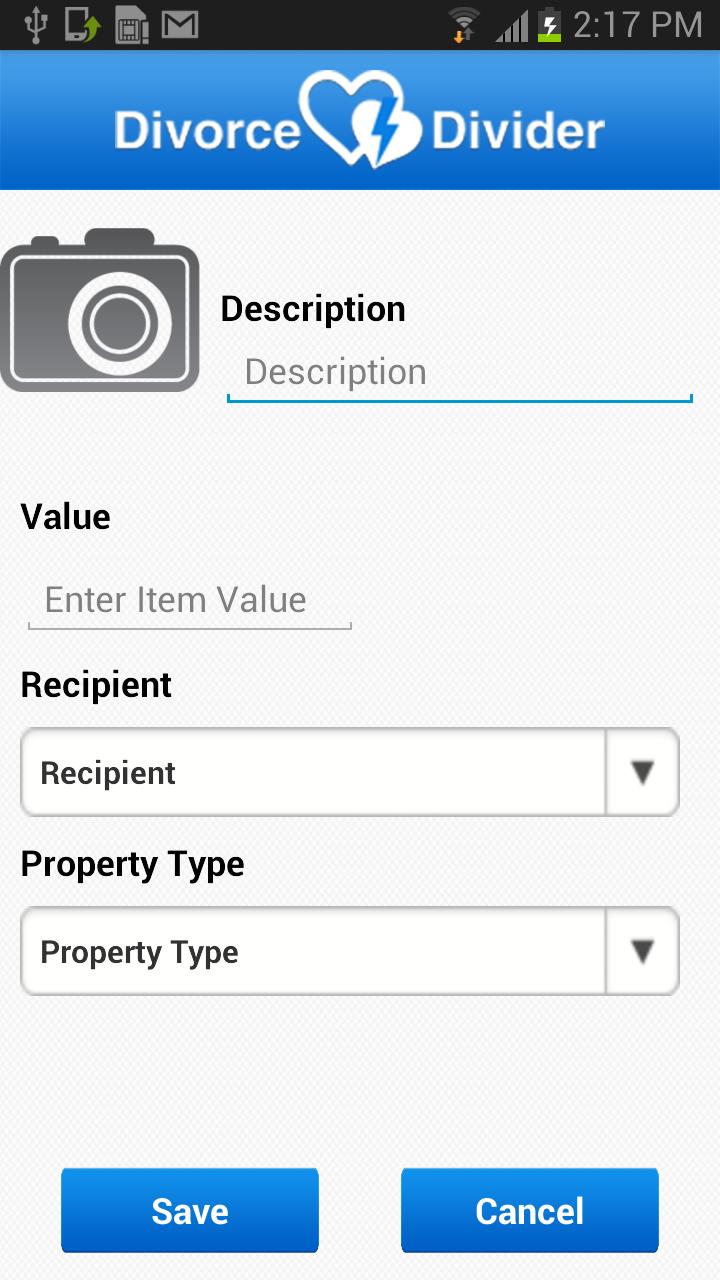This screenshot has width=720, height=1280.
Task: Open the Property Type dropdown
Action: [x=349, y=951]
